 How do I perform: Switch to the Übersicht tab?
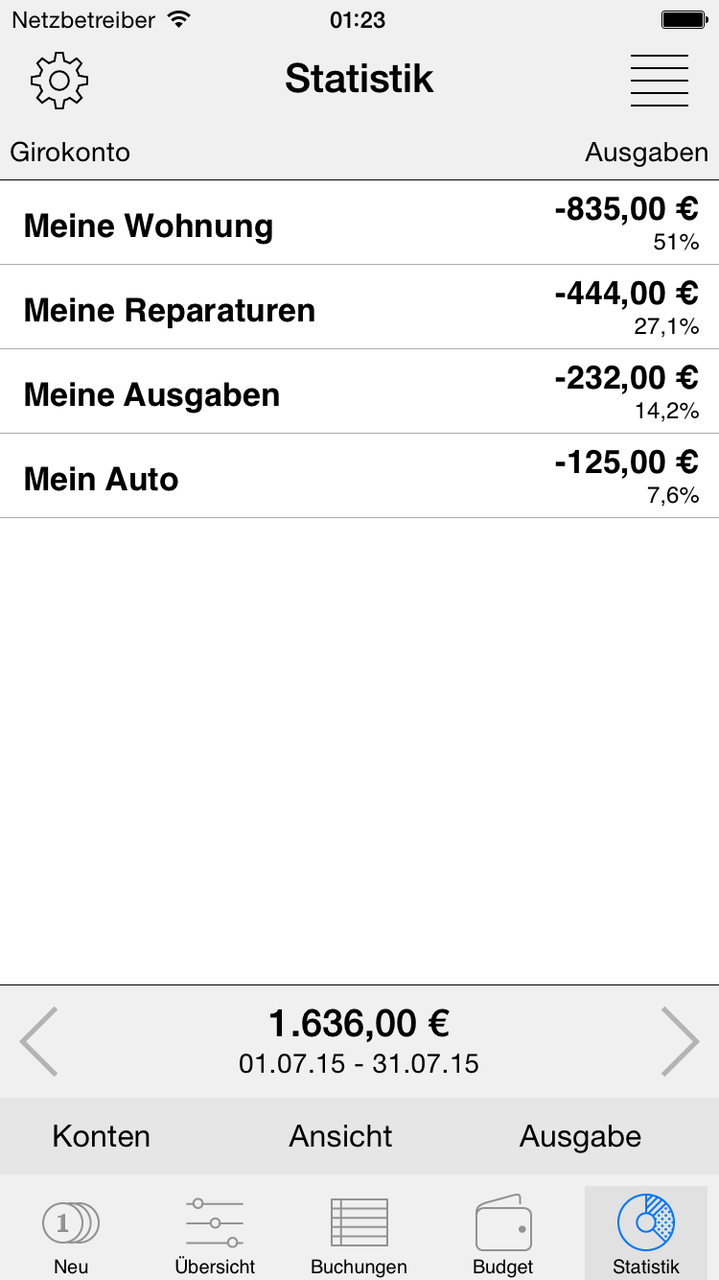pyautogui.click(x=215, y=1232)
